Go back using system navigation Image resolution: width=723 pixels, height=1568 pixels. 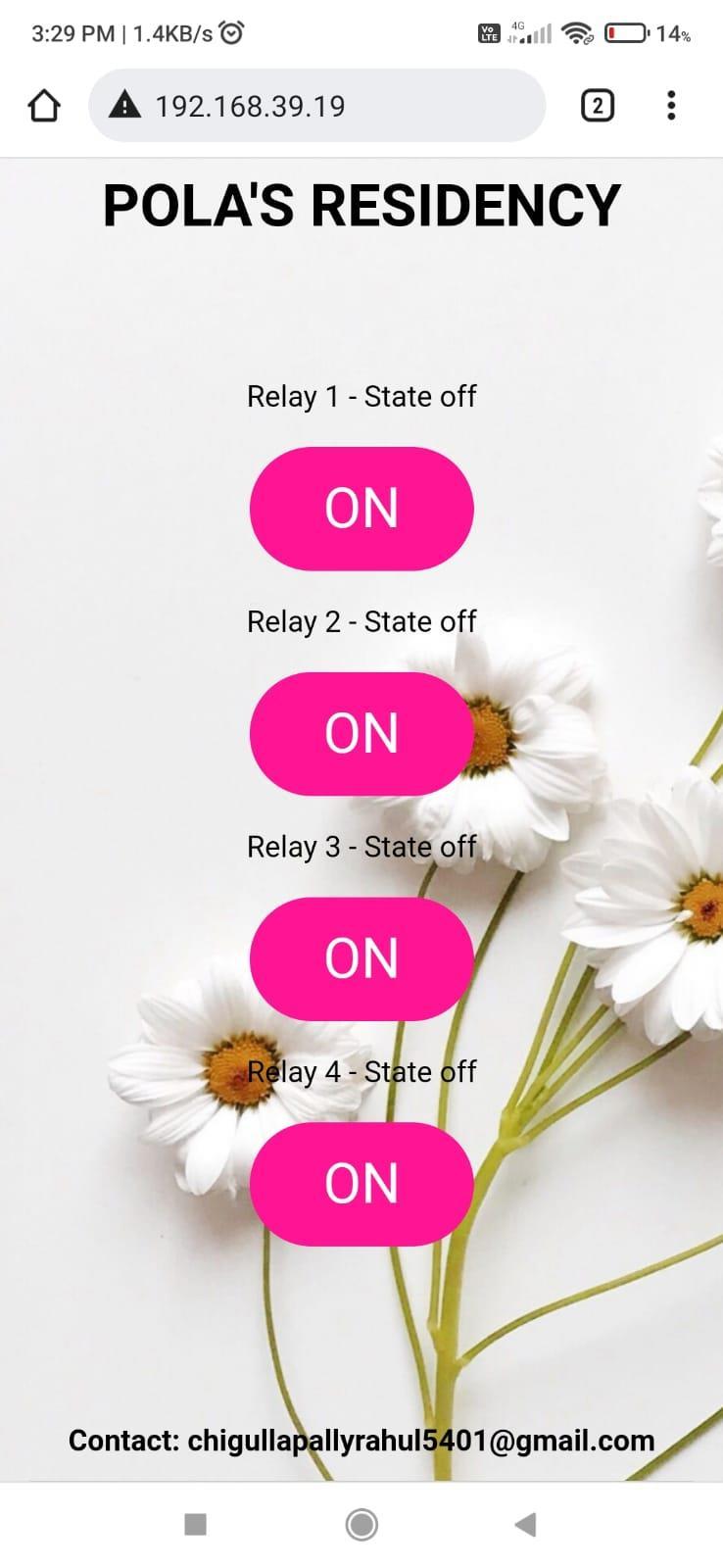(525, 1524)
